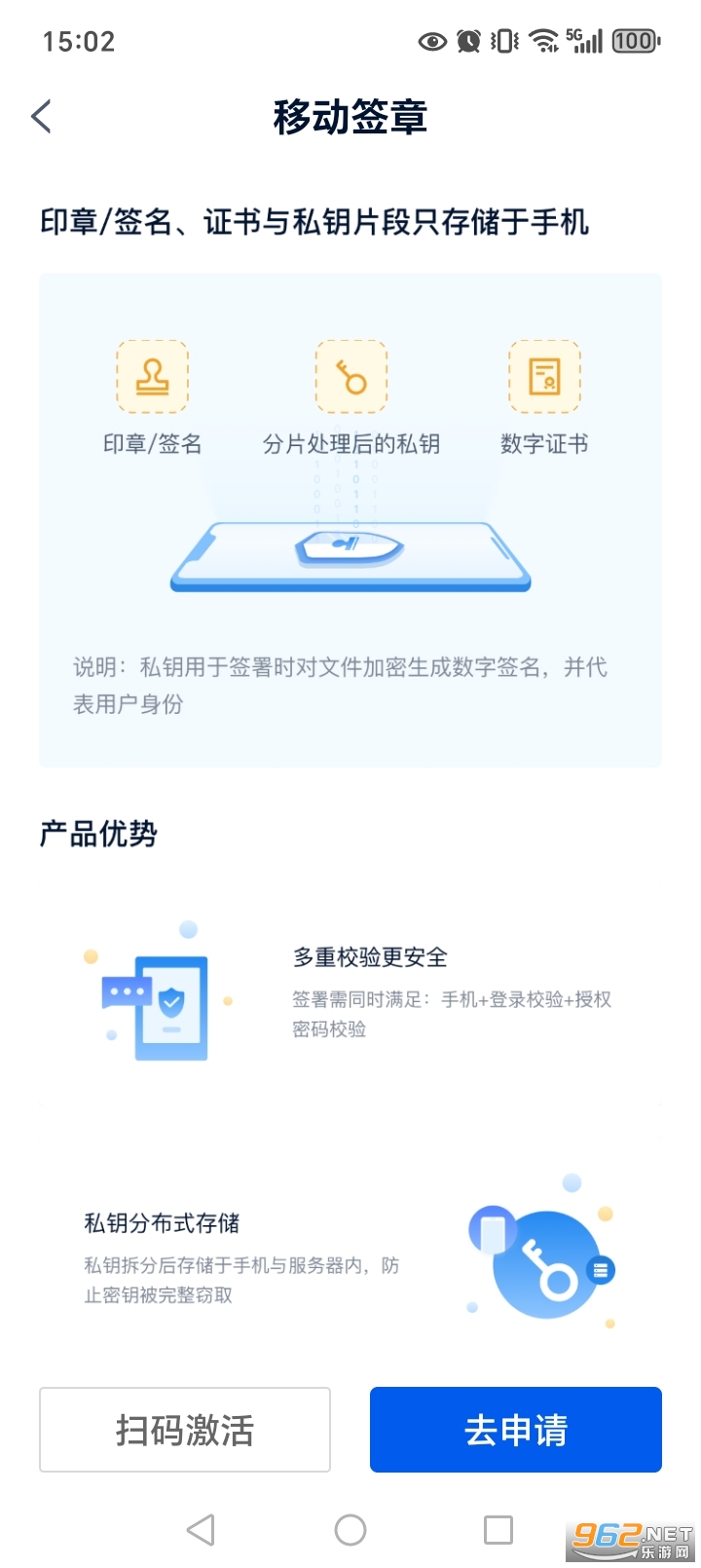Viewport: 701px width, 1568px height.
Task: Tap the phone illustration in the info card
Action: coord(350,555)
